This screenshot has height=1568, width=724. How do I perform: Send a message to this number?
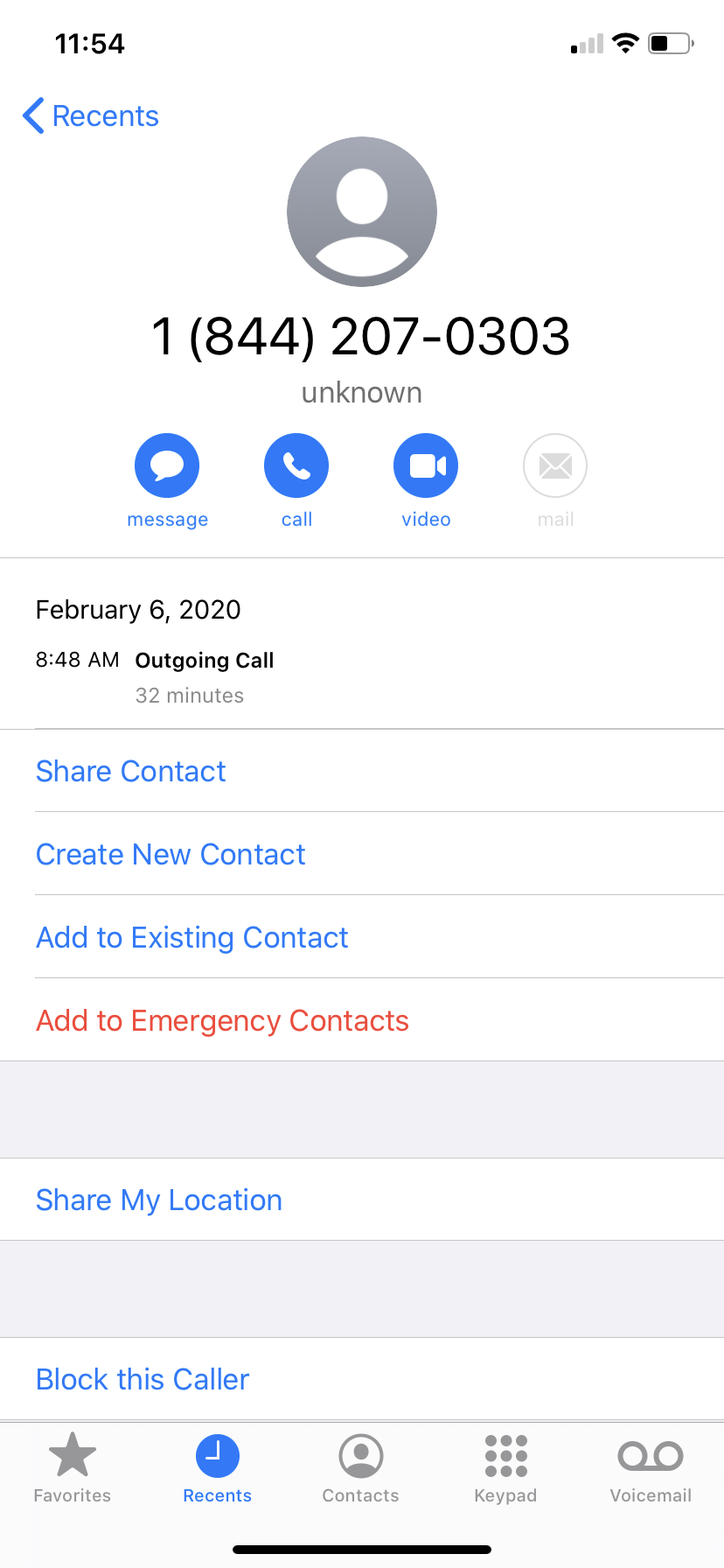point(167,465)
